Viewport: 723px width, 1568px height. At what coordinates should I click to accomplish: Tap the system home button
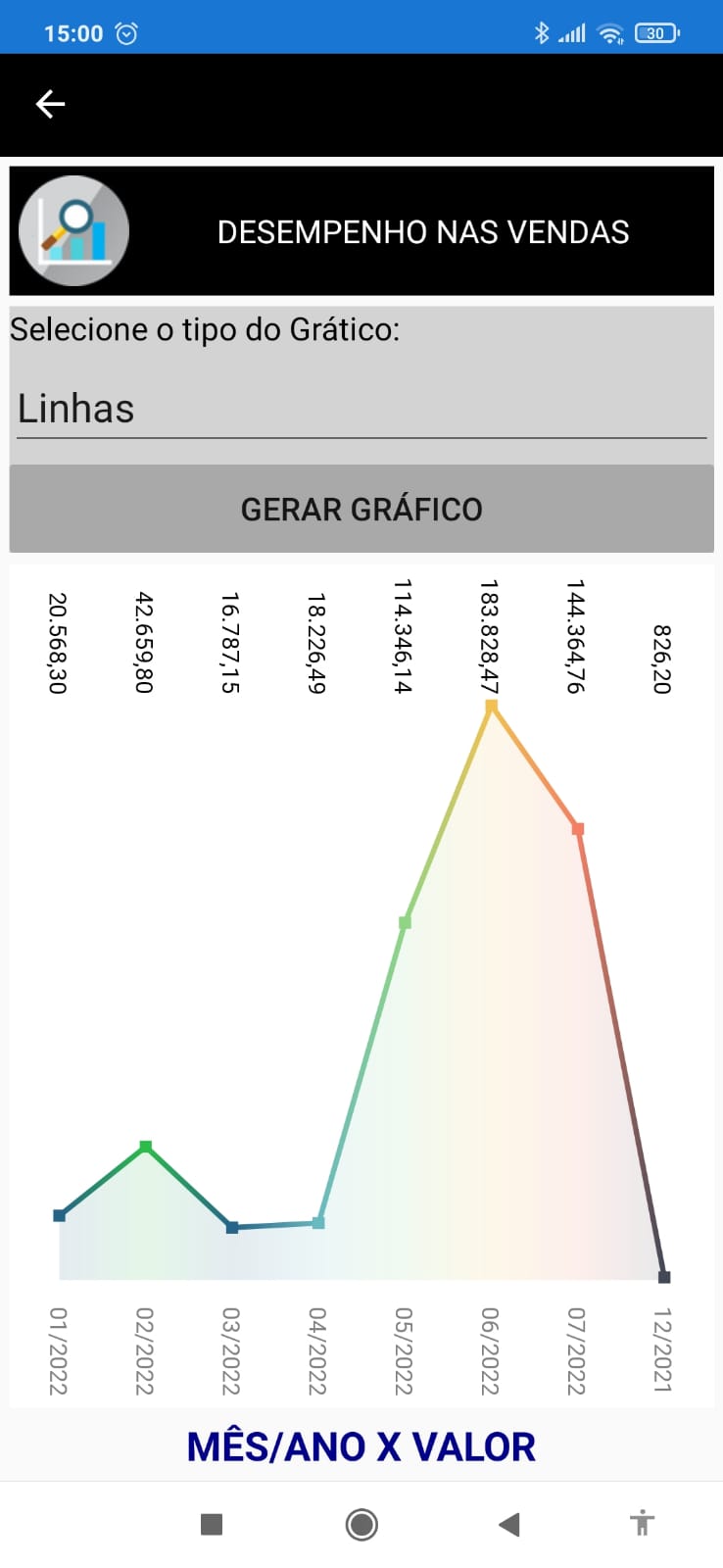coord(361,1524)
